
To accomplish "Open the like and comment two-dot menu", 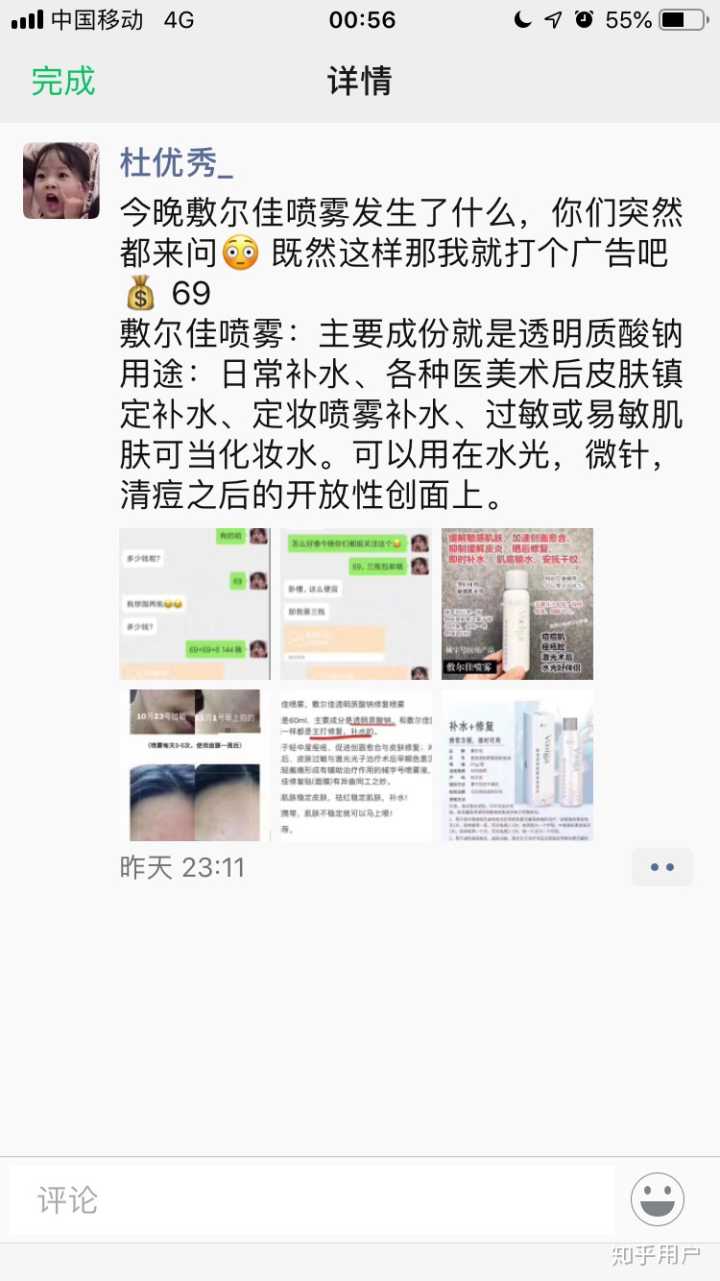I will tap(662, 867).
